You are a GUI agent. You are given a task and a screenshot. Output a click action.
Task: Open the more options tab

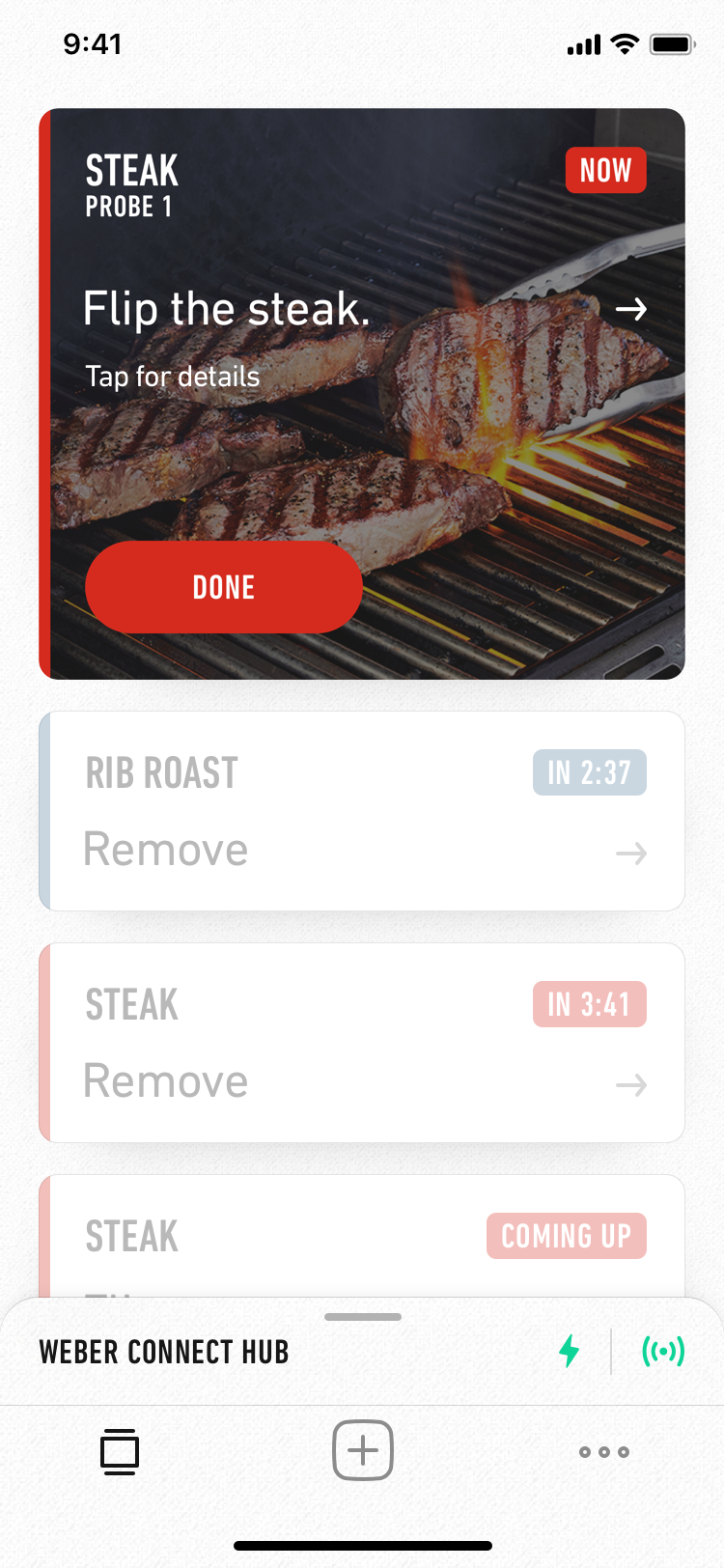tap(604, 1451)
